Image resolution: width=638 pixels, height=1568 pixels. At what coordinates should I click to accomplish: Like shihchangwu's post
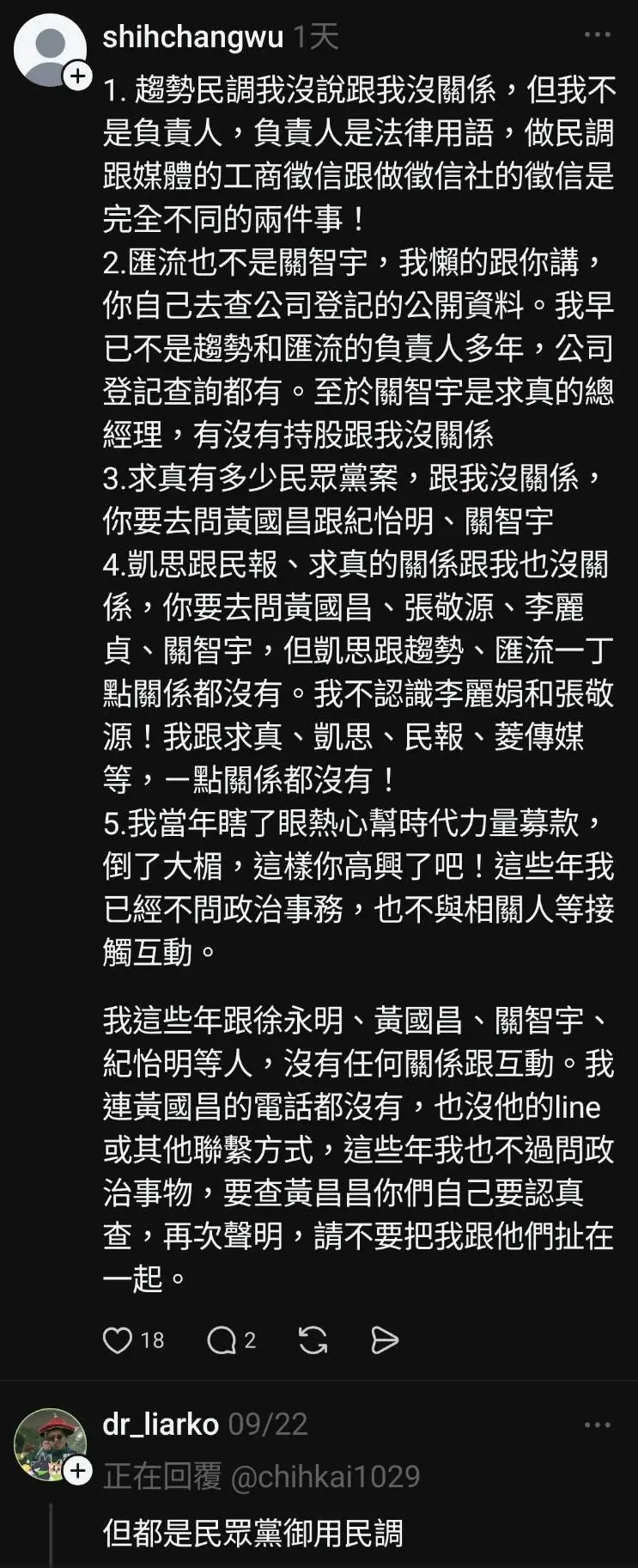click(x=118, y=1339)
